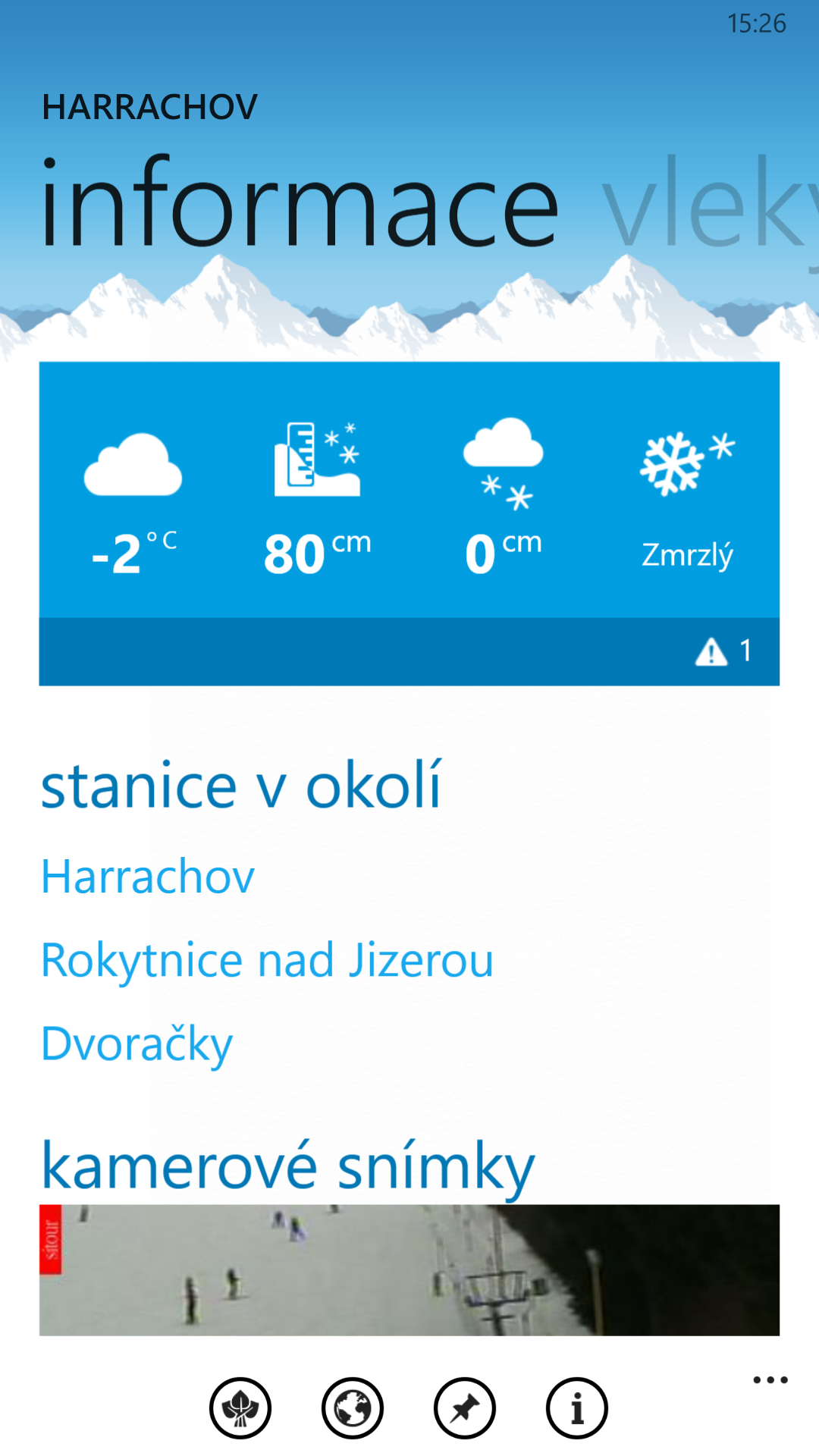Viewport: 819px width, 1456px height.
Task: Open the webcam snapshot image
Action: (x=409, y=1269)
